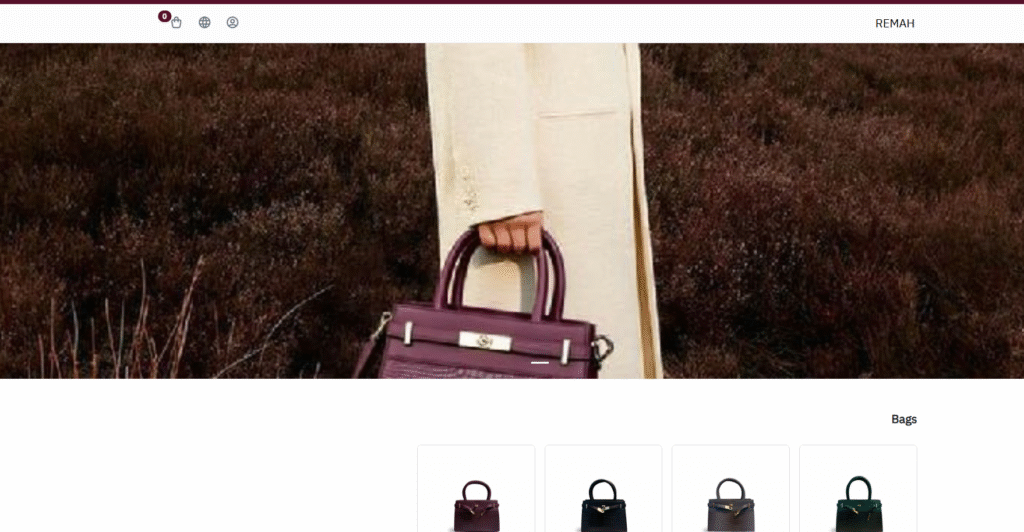Go to the REMAH home logo
The image size is (1024, 532).
click(894, 23)
